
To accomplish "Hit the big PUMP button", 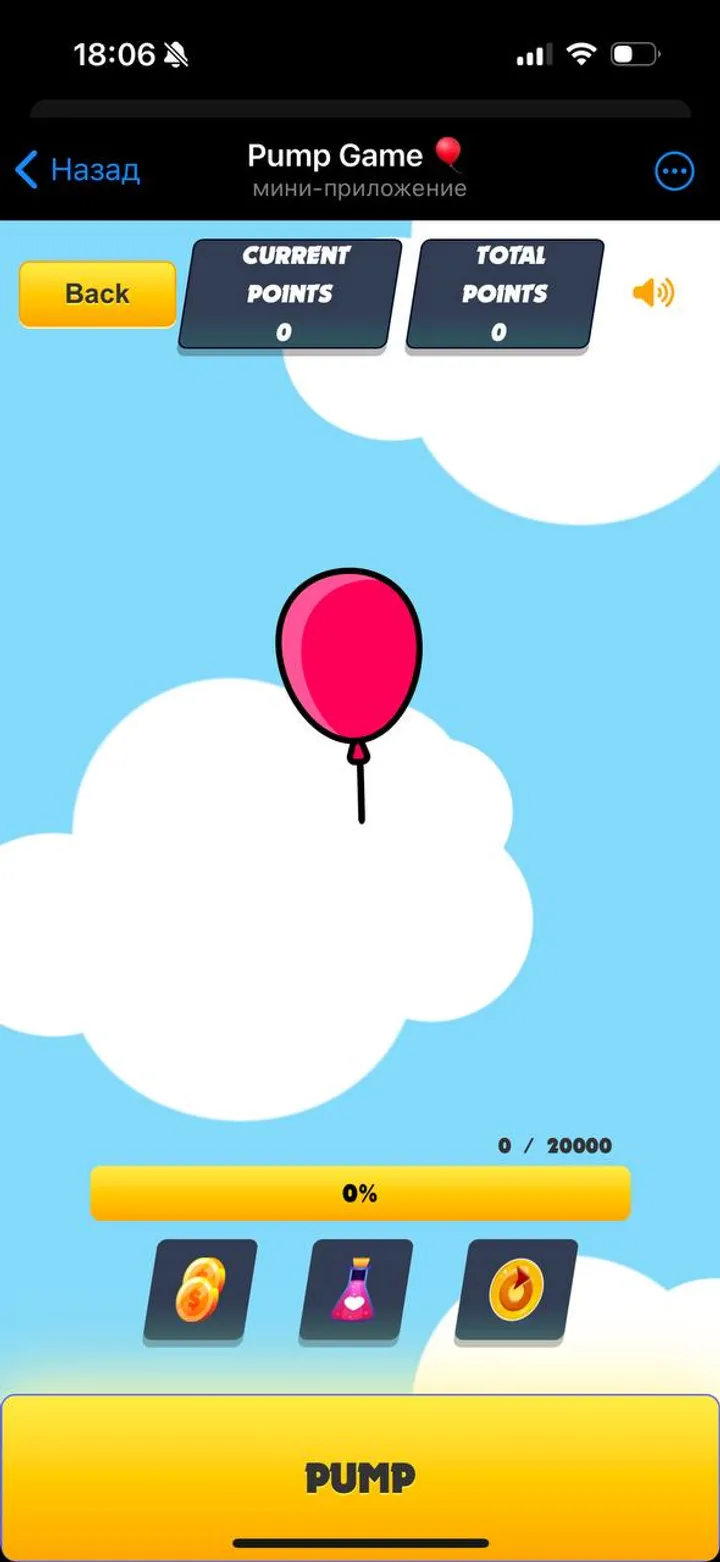I will [x=360, y=1476].
